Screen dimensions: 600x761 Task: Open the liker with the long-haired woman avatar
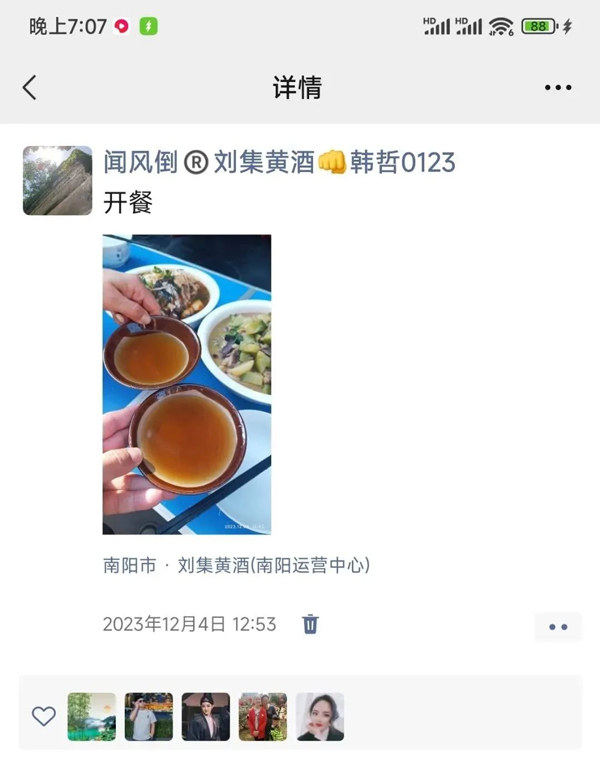point(320,716)
